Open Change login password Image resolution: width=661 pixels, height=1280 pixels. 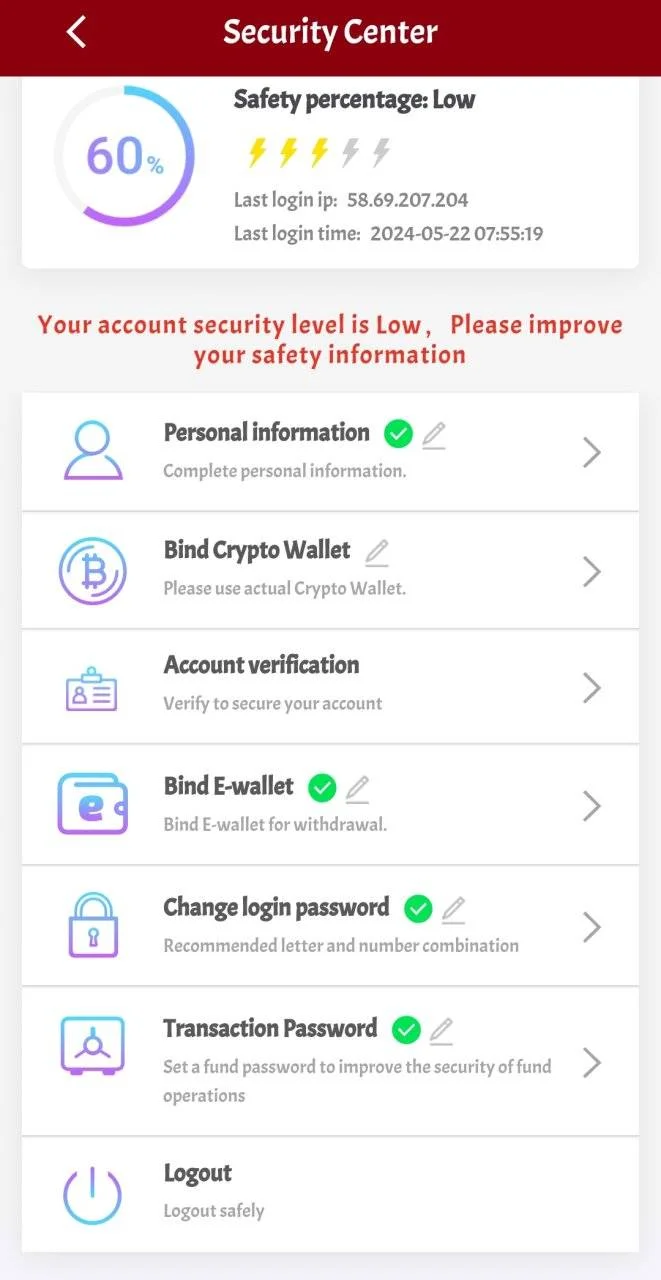coord(330,926)
